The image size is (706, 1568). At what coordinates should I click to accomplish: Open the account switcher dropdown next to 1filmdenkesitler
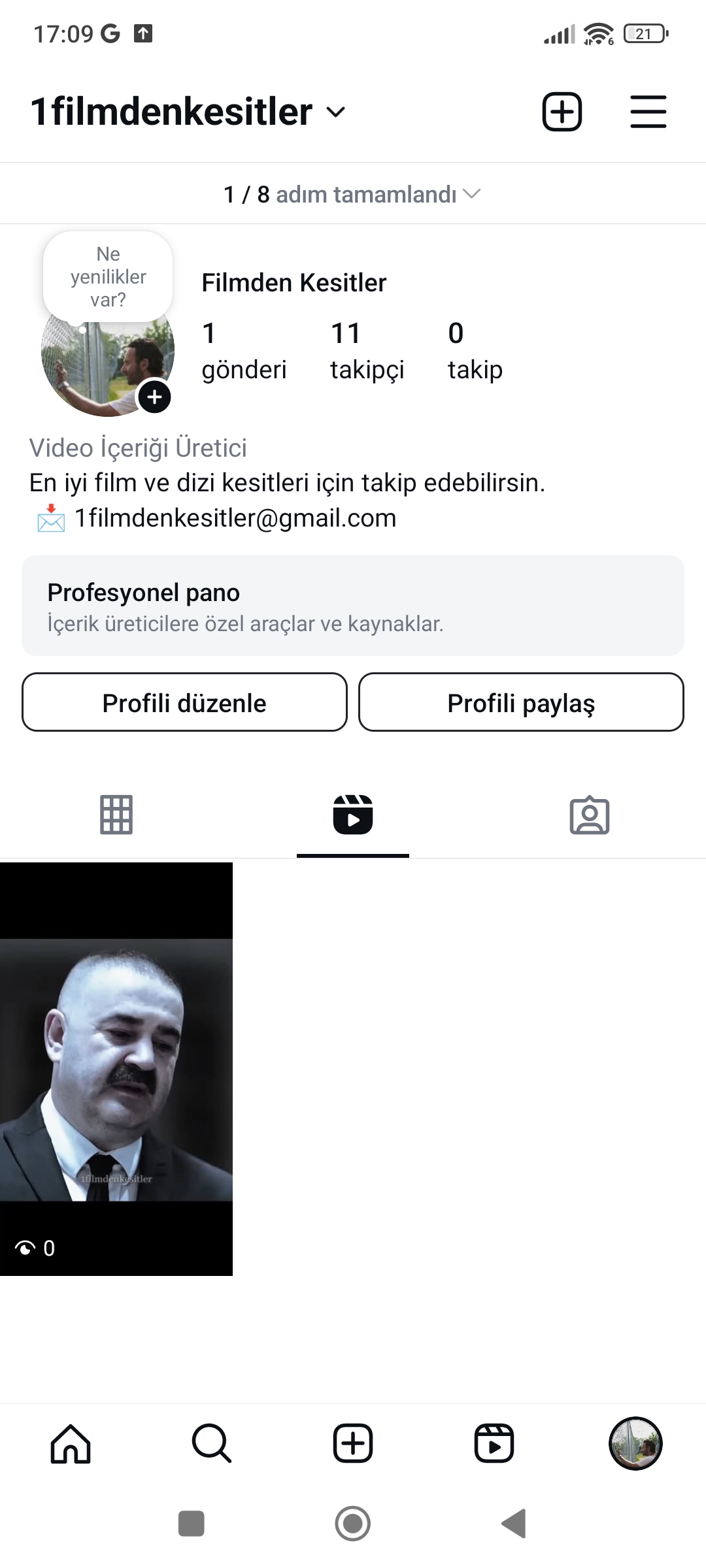335,112
